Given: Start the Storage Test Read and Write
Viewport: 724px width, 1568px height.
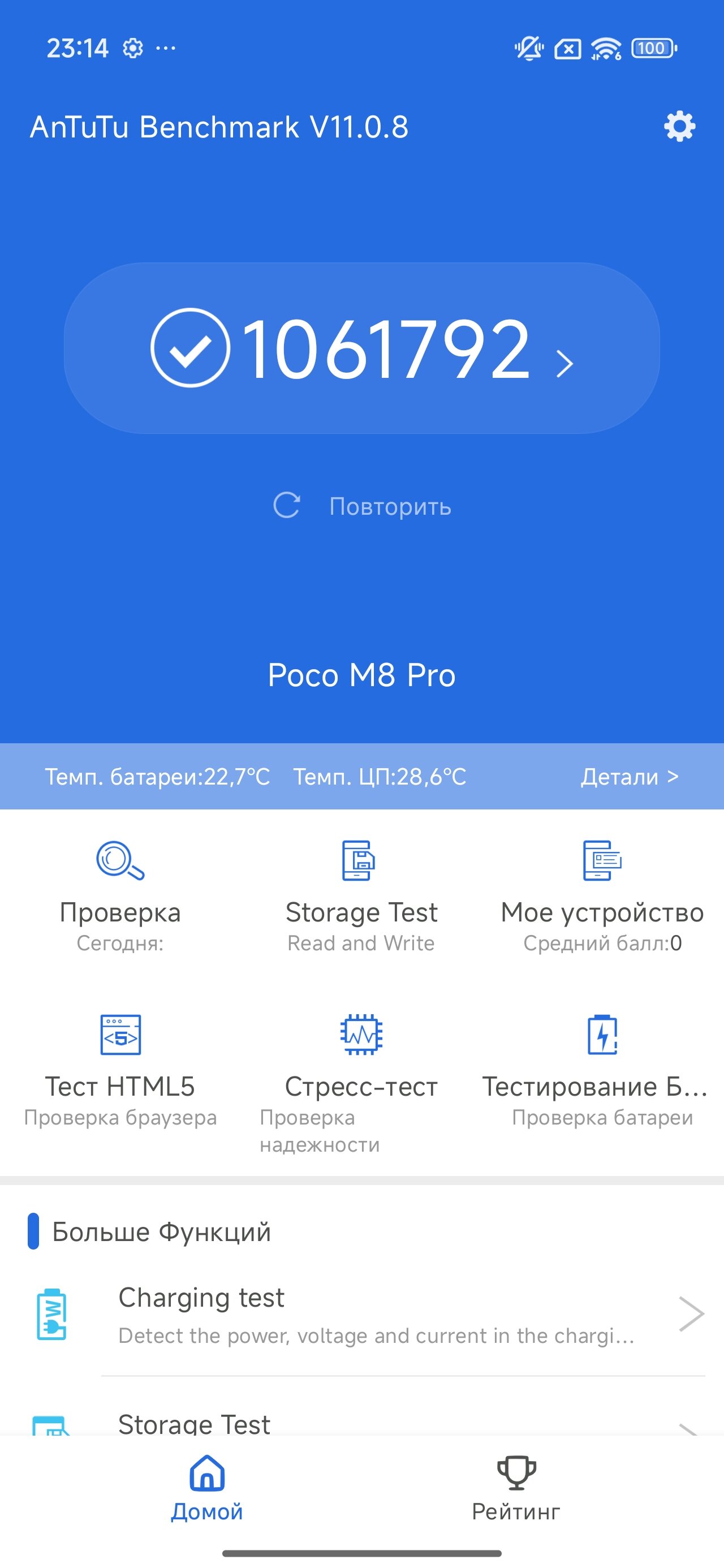Looking at the screenshot, I should point(361,895).
